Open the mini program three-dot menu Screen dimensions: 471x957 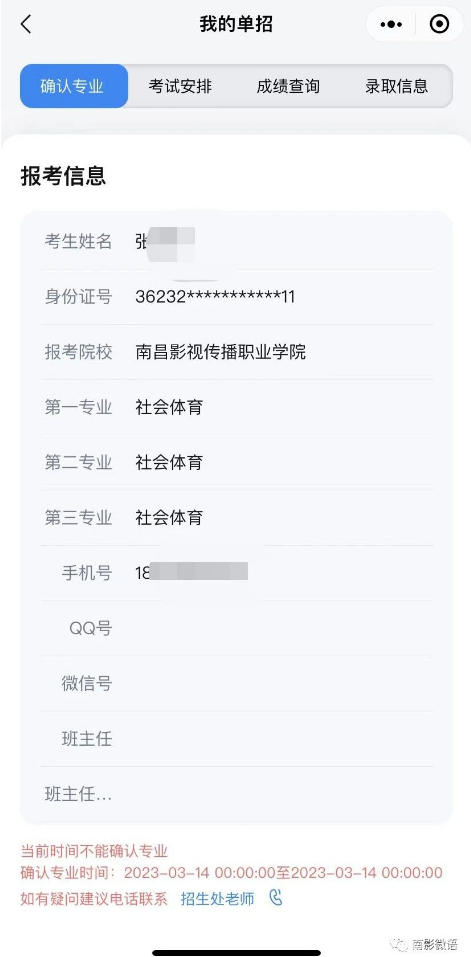tap(390, 24)
